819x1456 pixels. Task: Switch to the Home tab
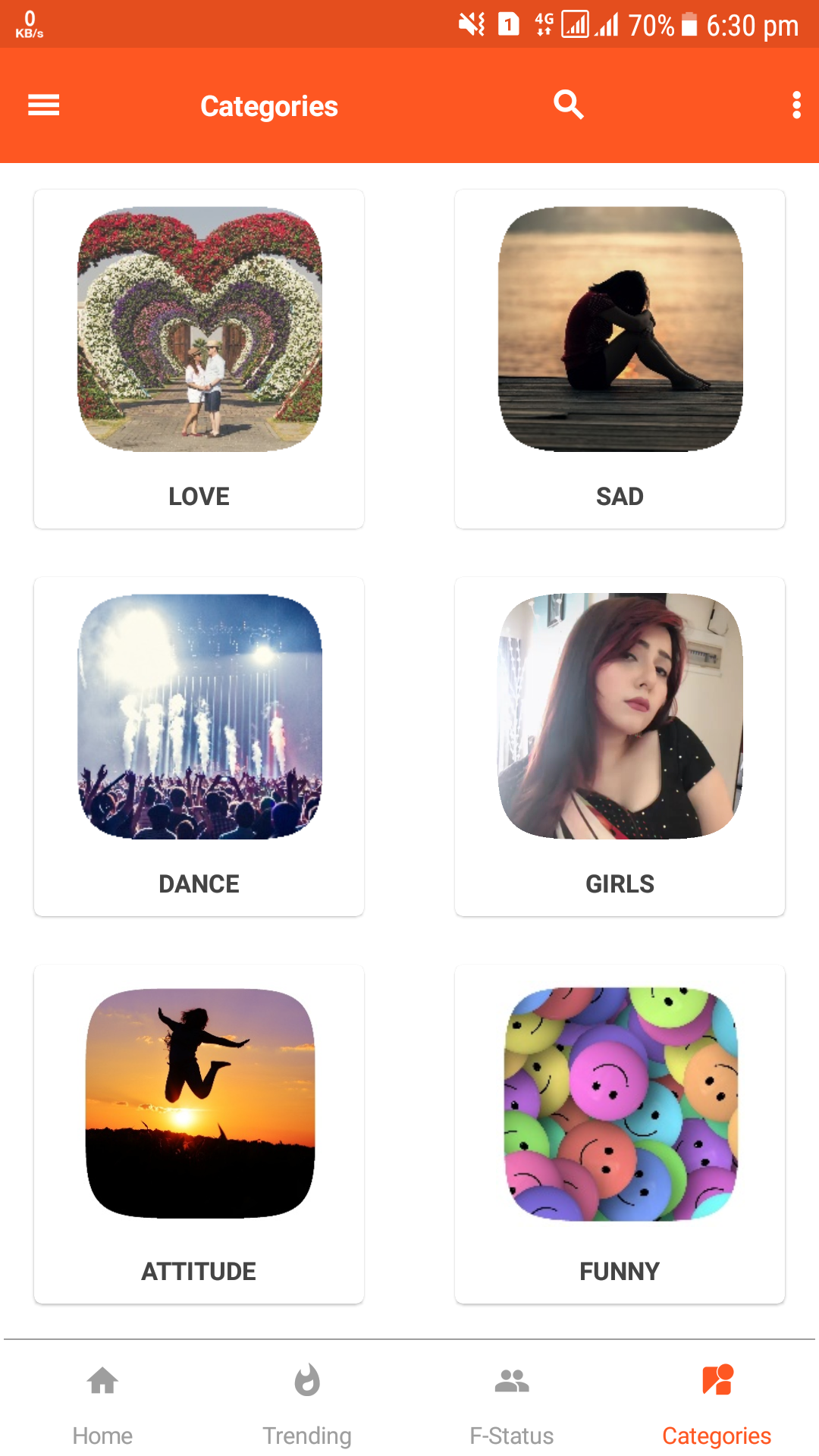click(x=102, y=1403)
